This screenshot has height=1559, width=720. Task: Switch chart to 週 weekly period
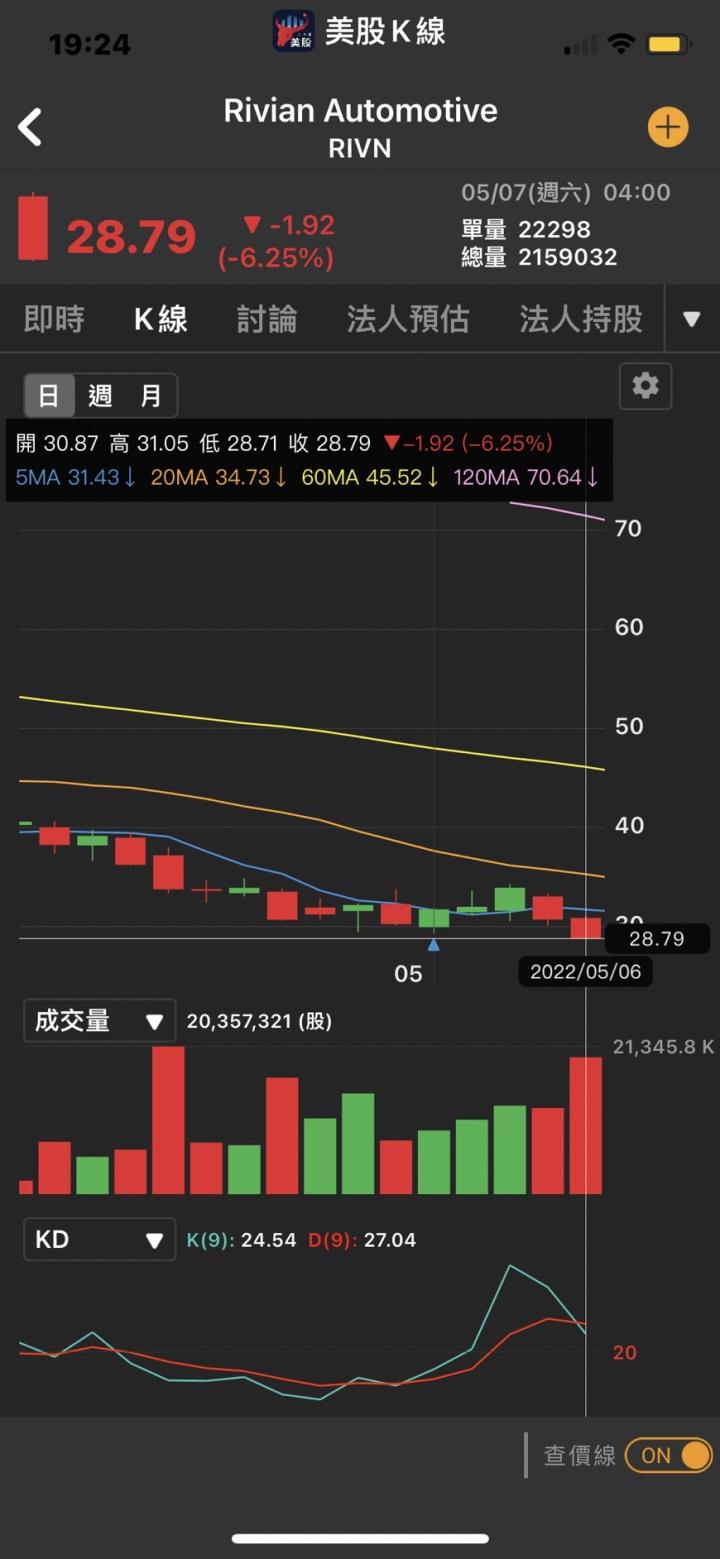(x=100, y=396)
